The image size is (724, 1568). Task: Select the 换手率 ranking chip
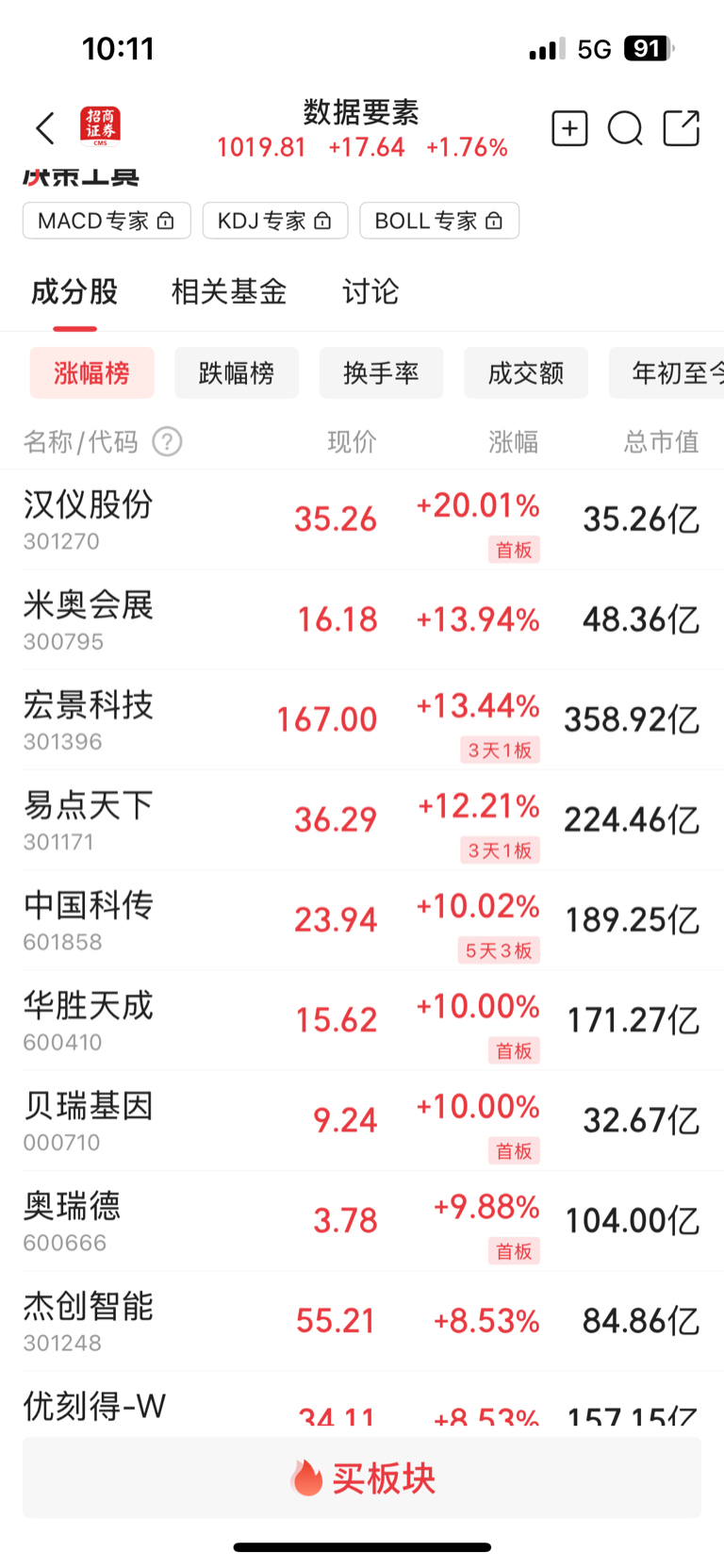tap(381, 372)
